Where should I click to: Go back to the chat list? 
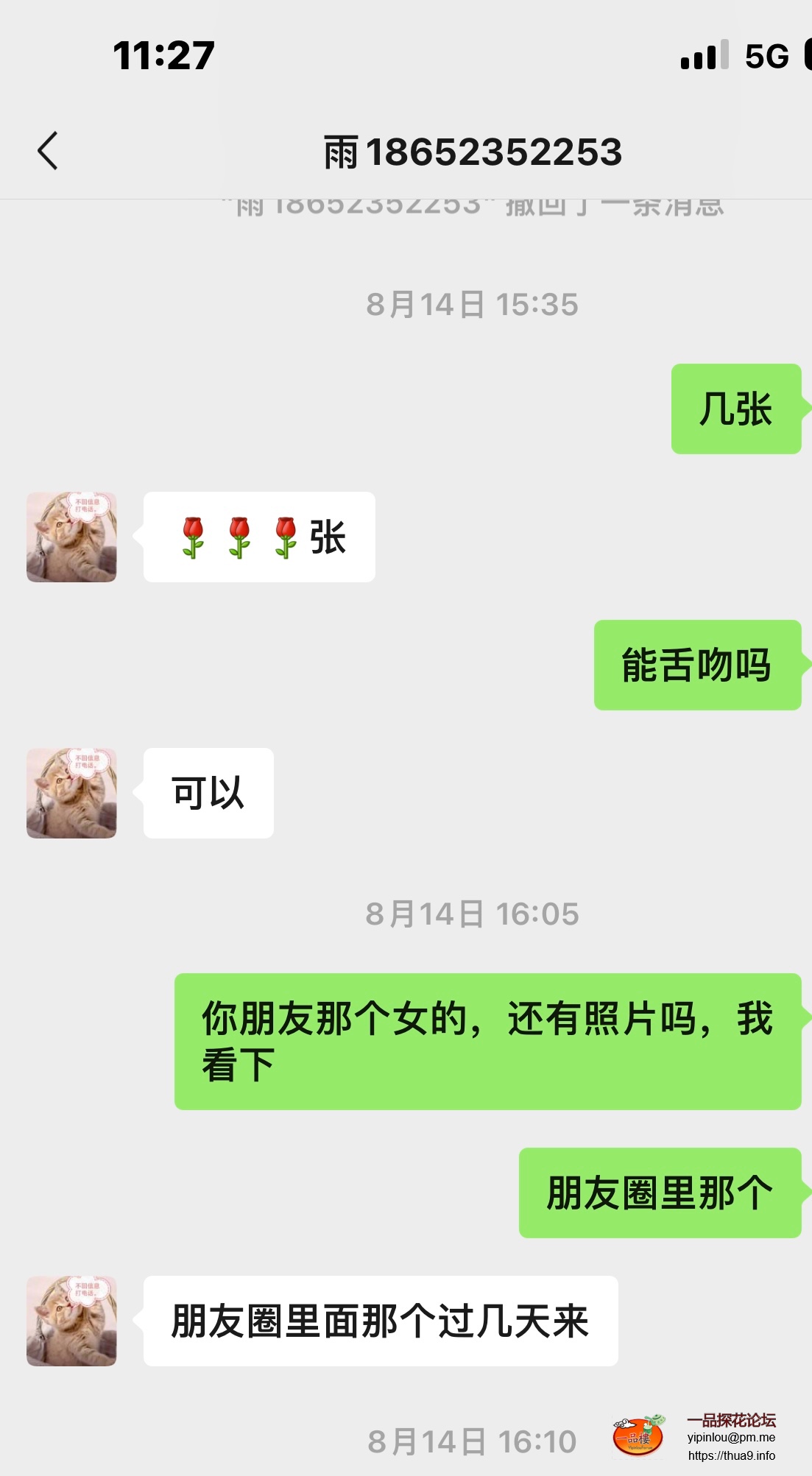[x=48, y=151]
